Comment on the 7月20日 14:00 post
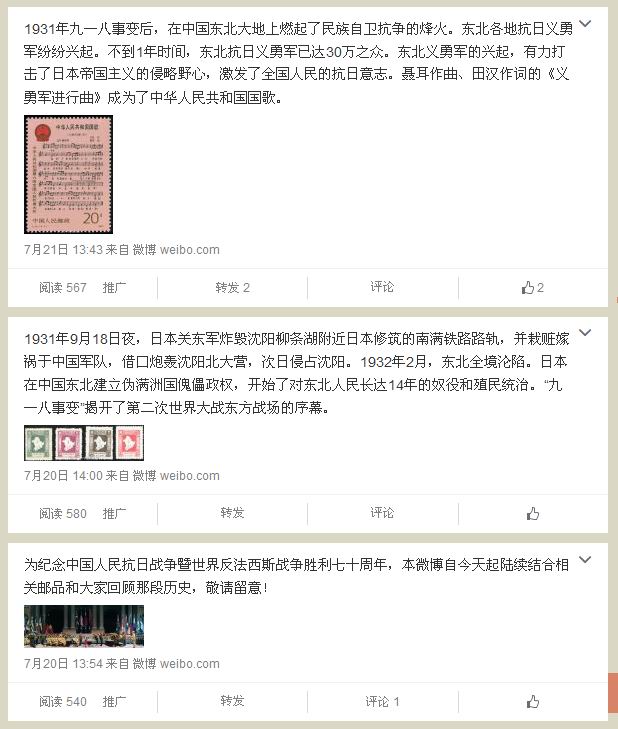 click(x=382, y=513)
